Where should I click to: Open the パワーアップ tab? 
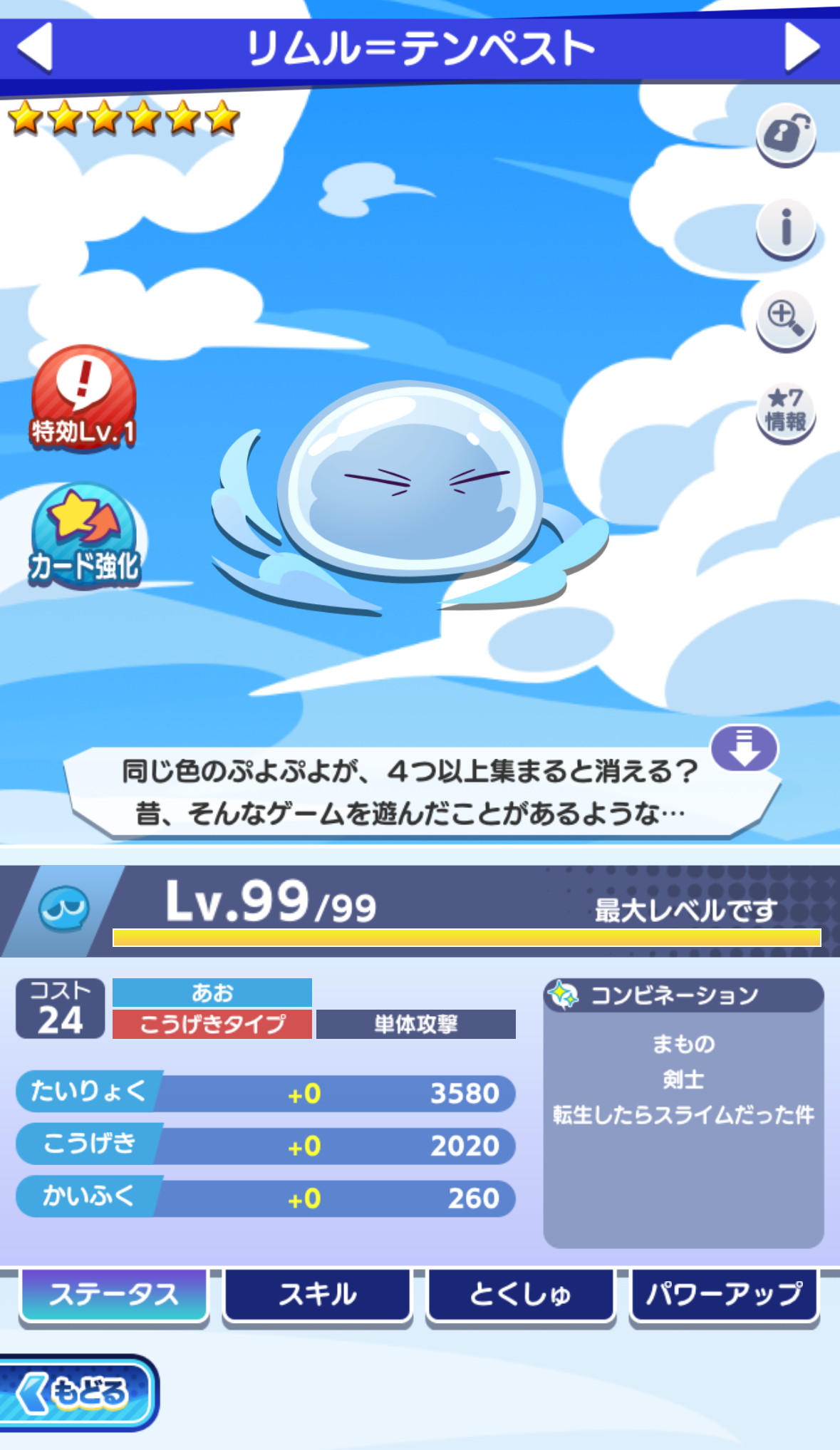click(x=724, y=1295)
